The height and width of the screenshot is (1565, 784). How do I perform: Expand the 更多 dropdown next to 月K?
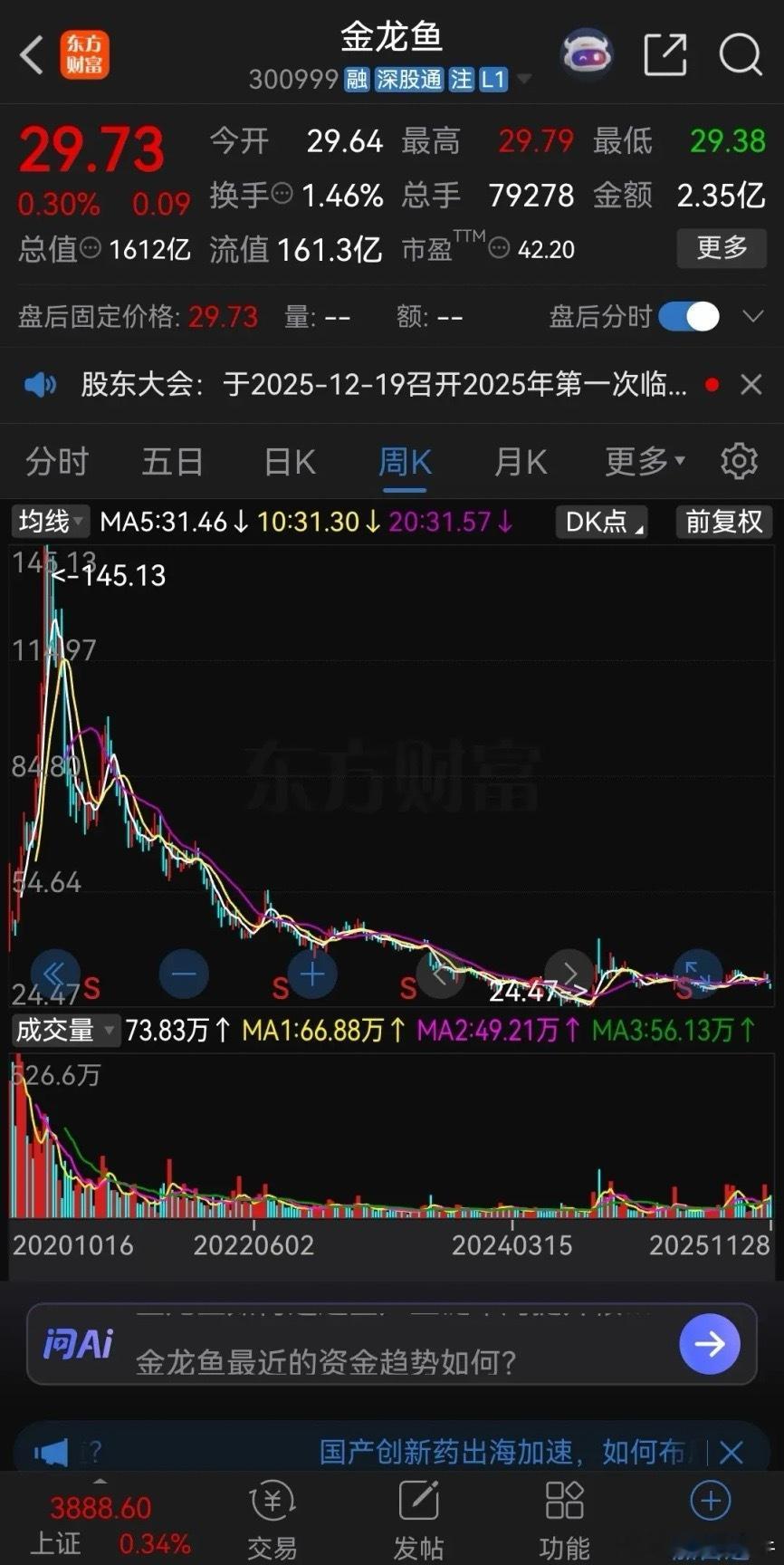642,461
